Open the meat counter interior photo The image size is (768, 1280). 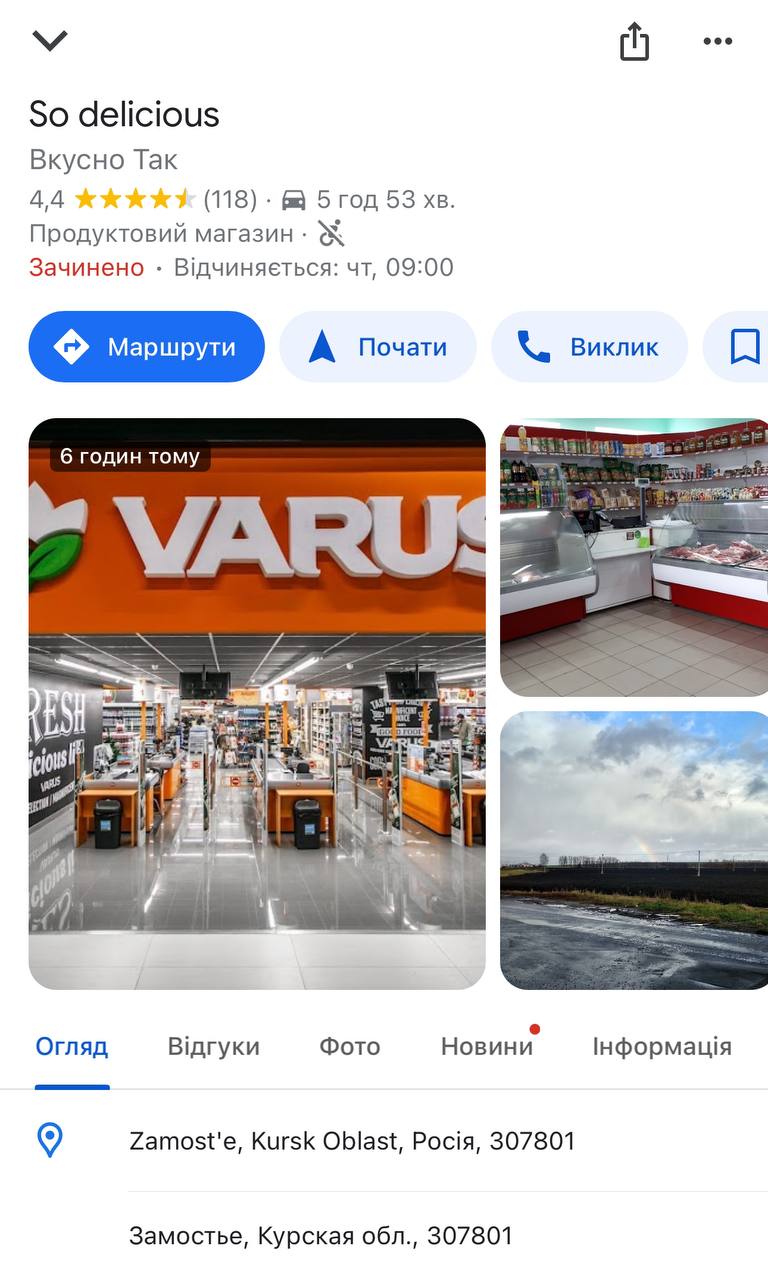tap(634, 557)
